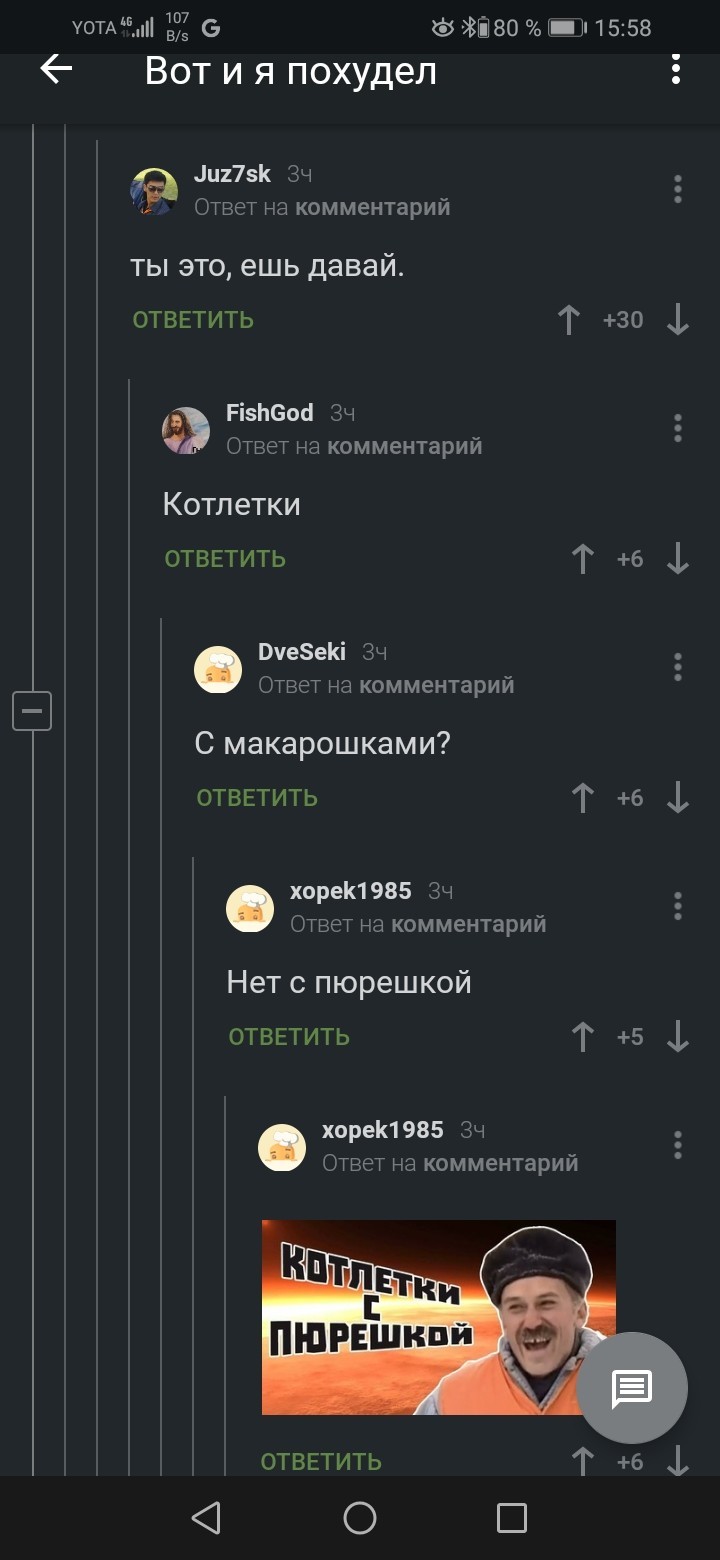Open the post overflow menu in header
Viewport: 720px width, 1560px height.
coord(676,70)
